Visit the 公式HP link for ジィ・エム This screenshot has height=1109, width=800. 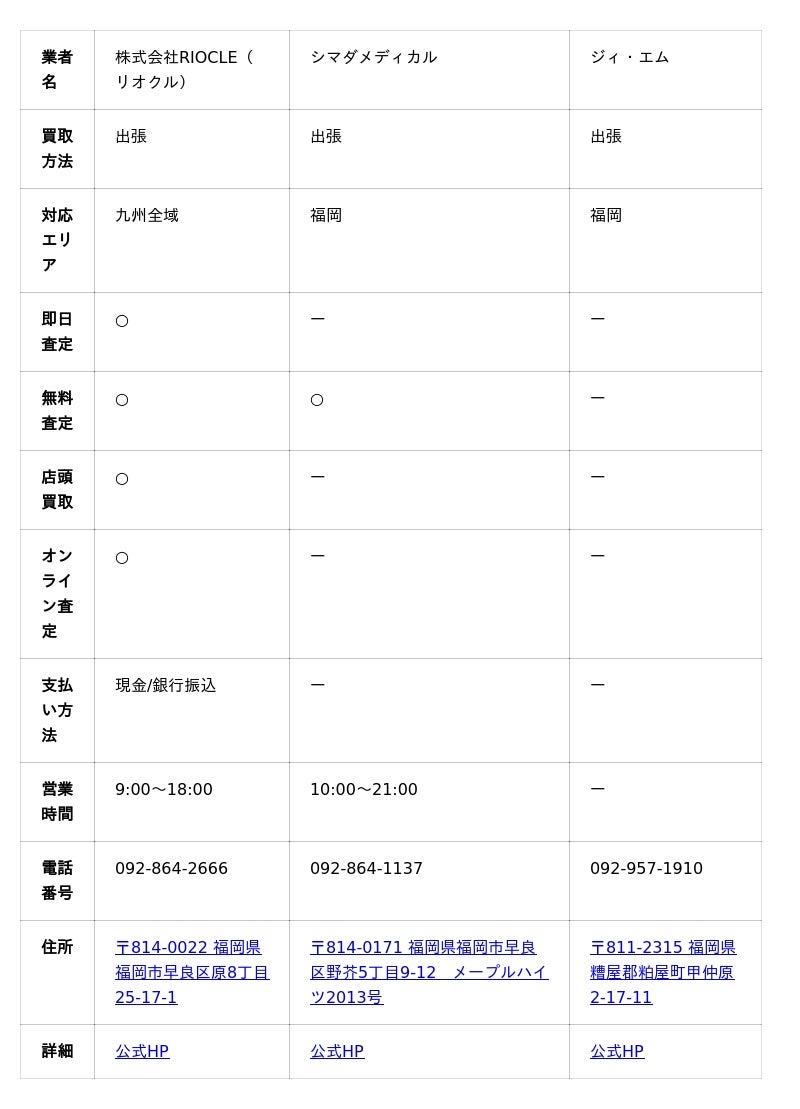point(617,1051)
